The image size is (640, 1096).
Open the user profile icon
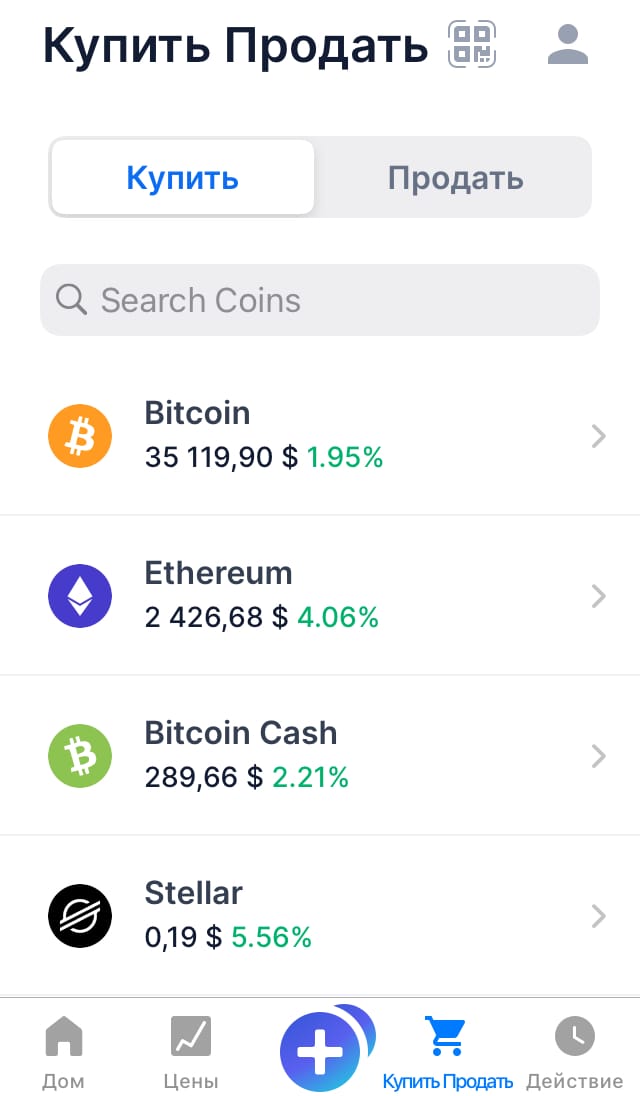click(567, 45)
